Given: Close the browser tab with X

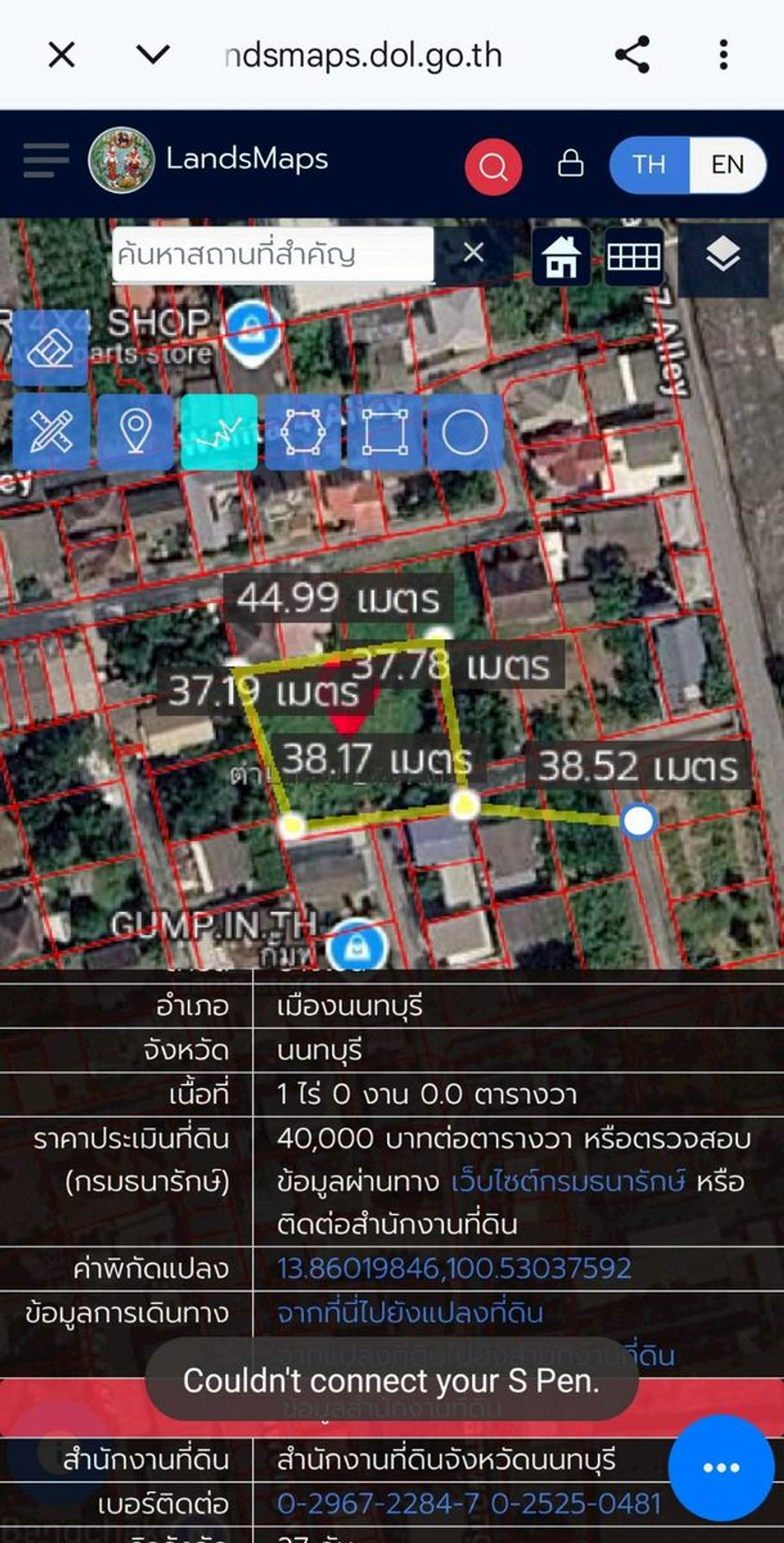Looking at the screenshot, I should click(61, 55).
